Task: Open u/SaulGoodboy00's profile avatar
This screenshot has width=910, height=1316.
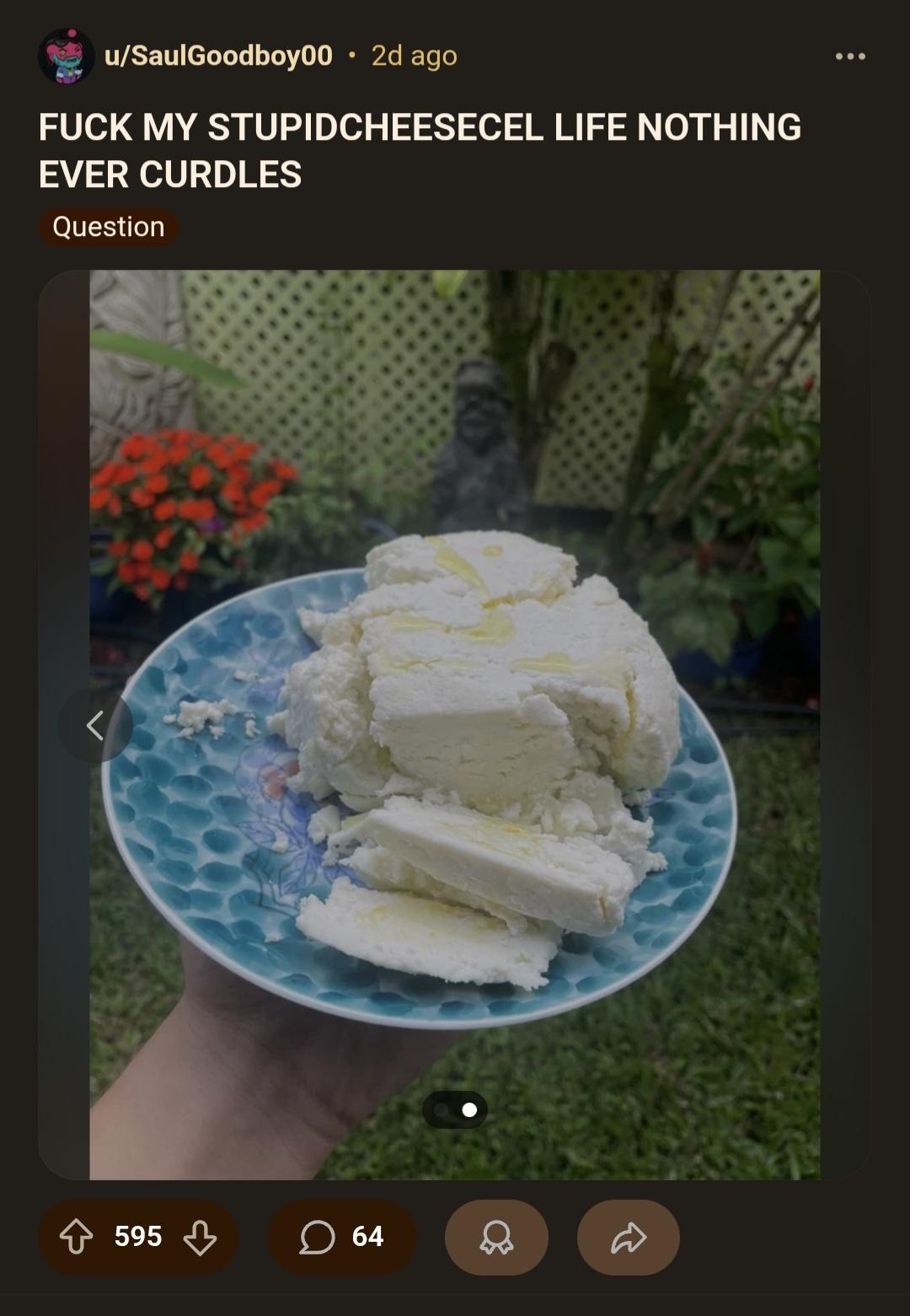Action: (x=66, y=56)
